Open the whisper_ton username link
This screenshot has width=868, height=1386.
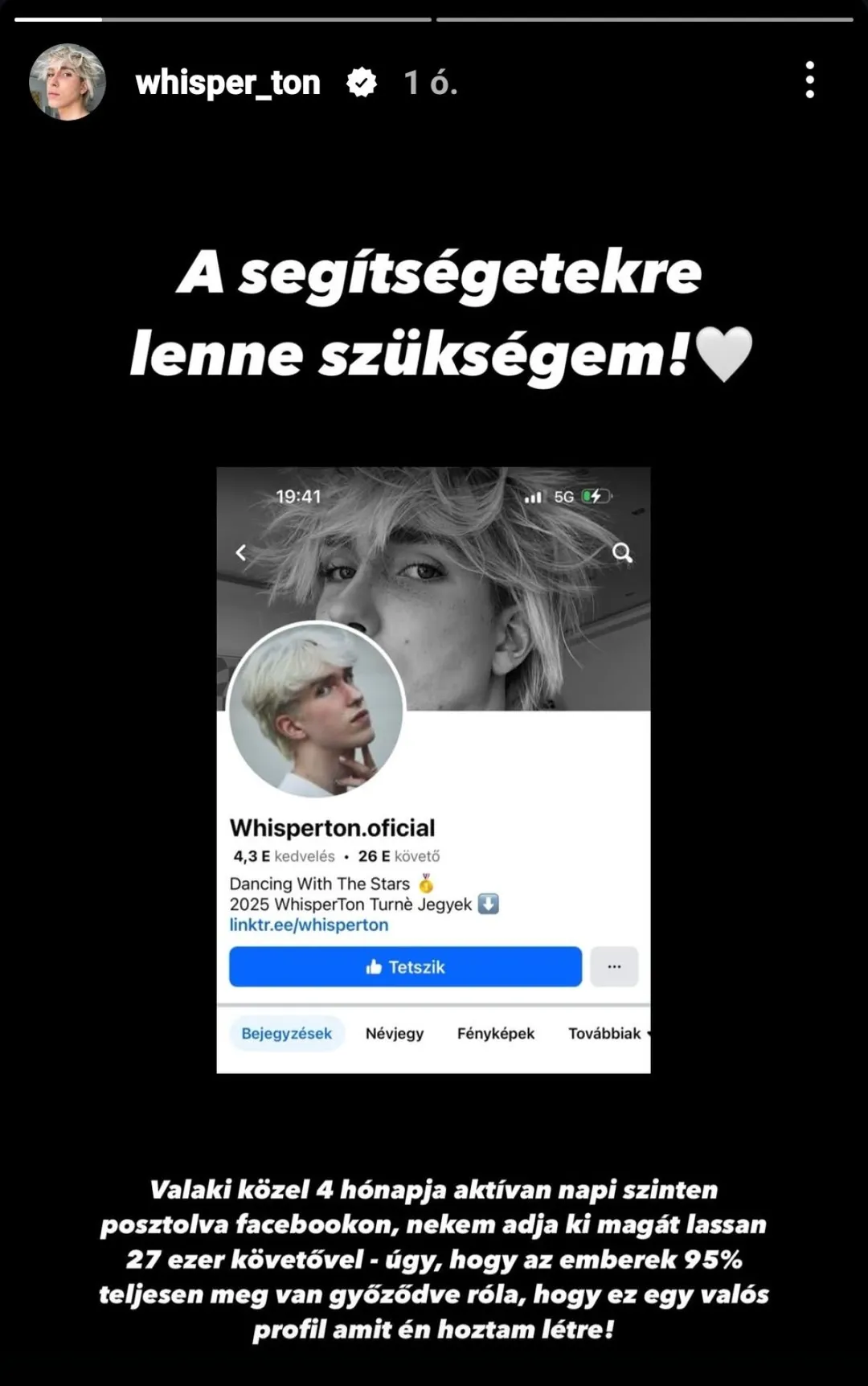click(x=227, y=83)
